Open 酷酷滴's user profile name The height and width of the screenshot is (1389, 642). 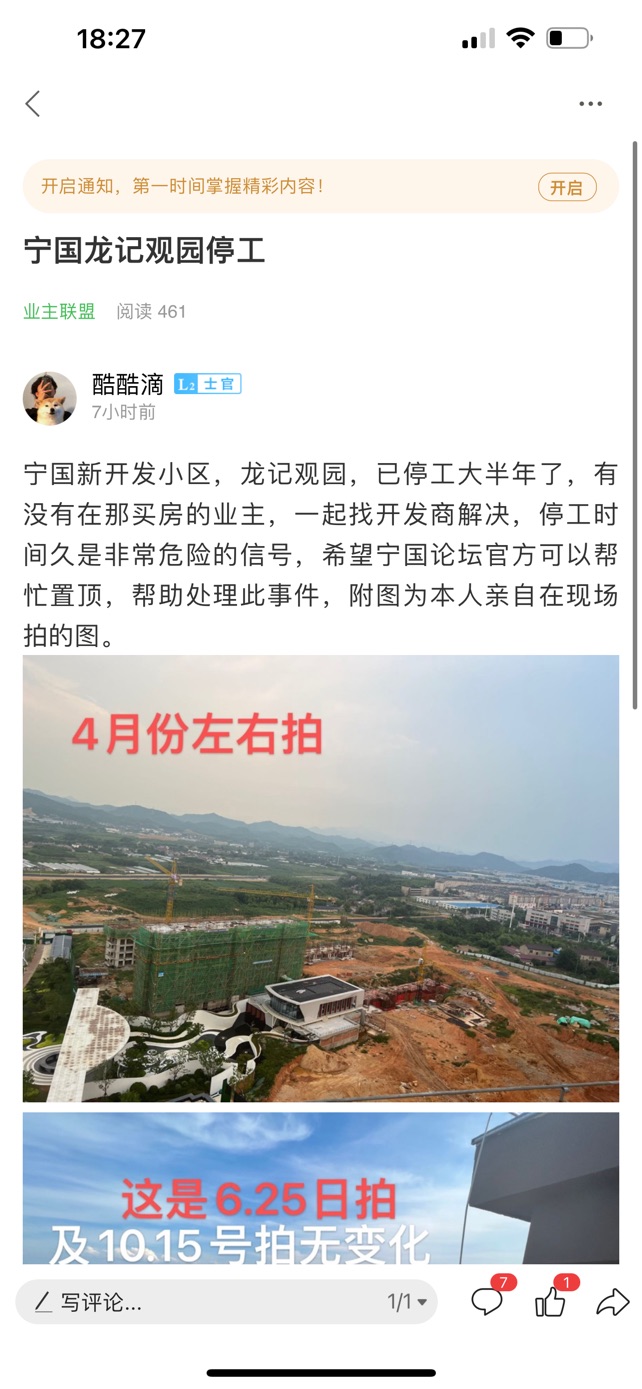[x=128, y=384]
